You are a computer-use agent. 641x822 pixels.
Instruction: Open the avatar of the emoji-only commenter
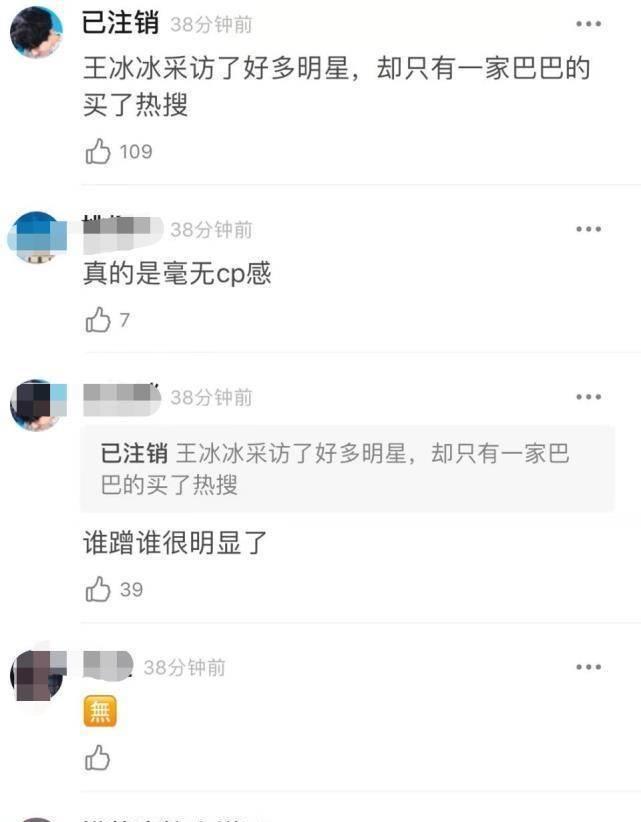[36, 674]
